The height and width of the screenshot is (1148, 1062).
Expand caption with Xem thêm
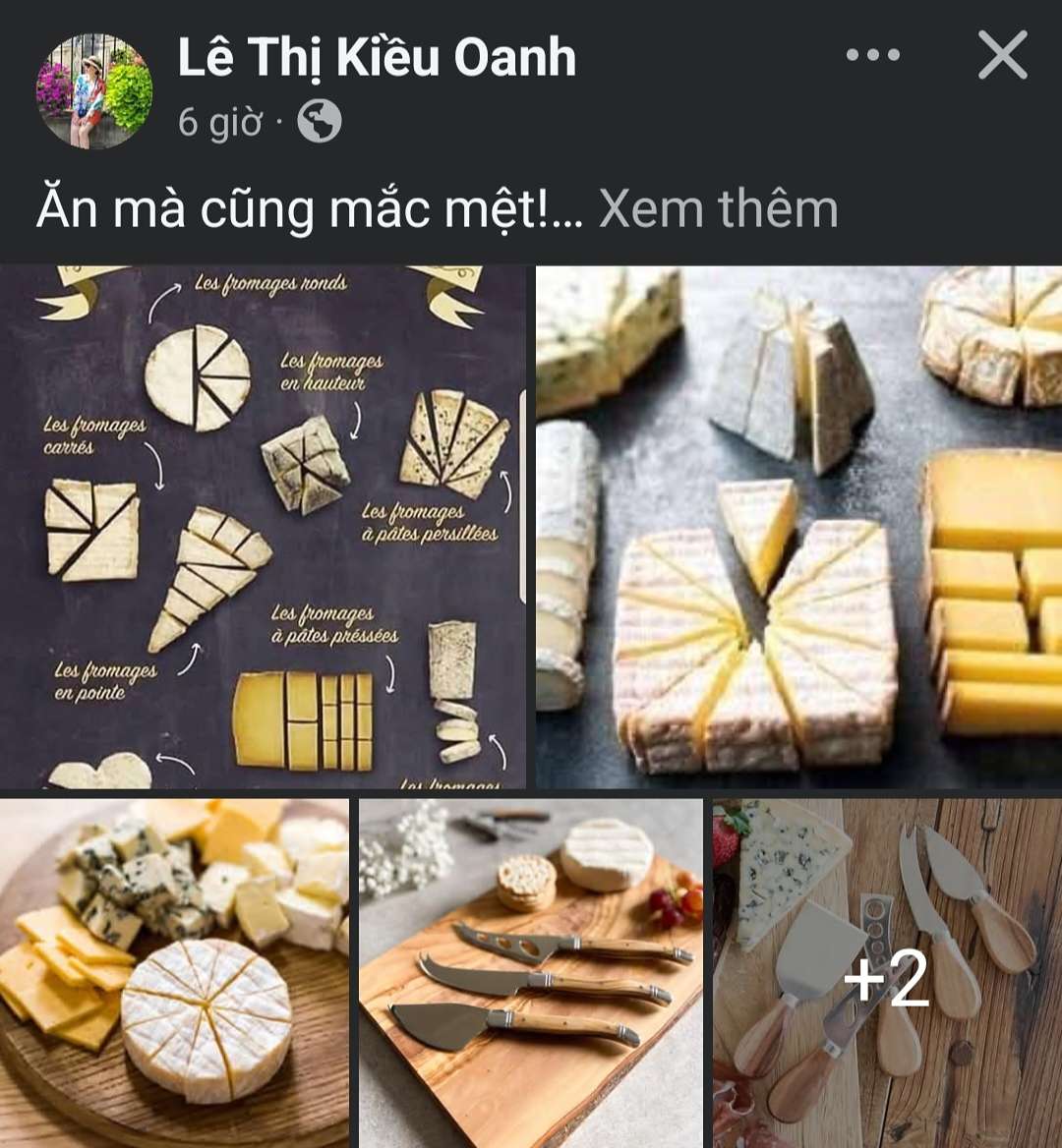coord(718,208)
